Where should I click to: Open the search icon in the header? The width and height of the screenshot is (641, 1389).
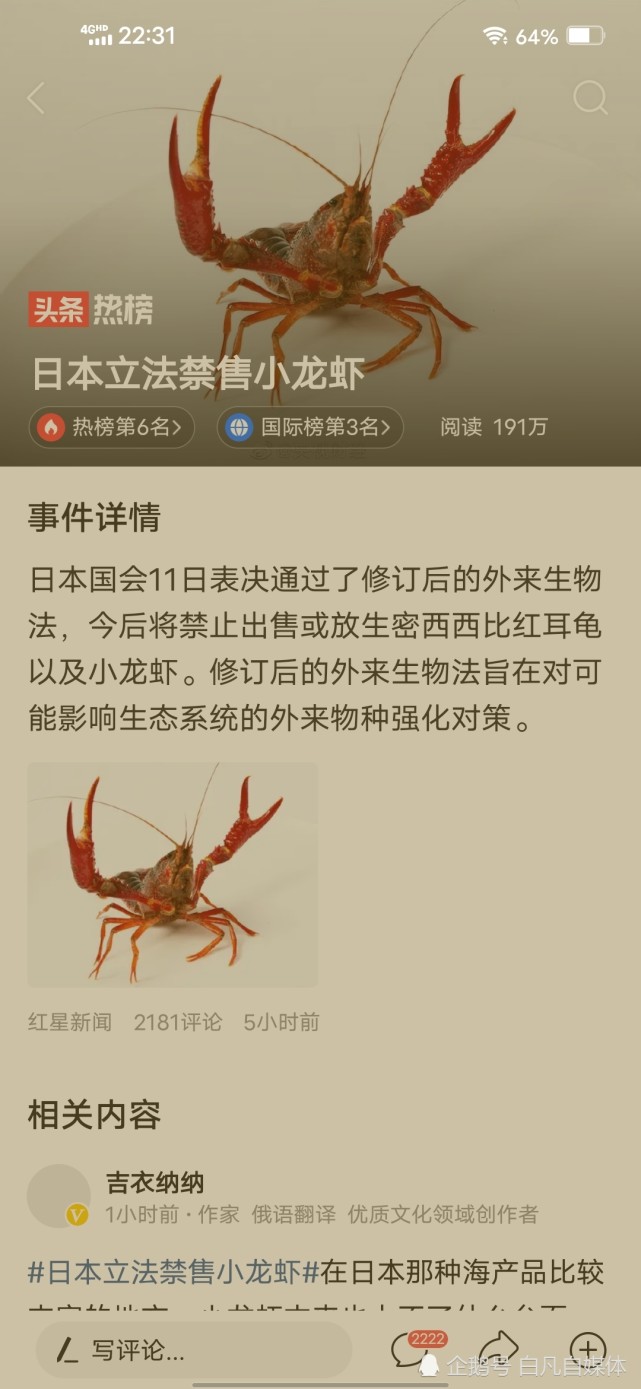click(x=590, y=98)
